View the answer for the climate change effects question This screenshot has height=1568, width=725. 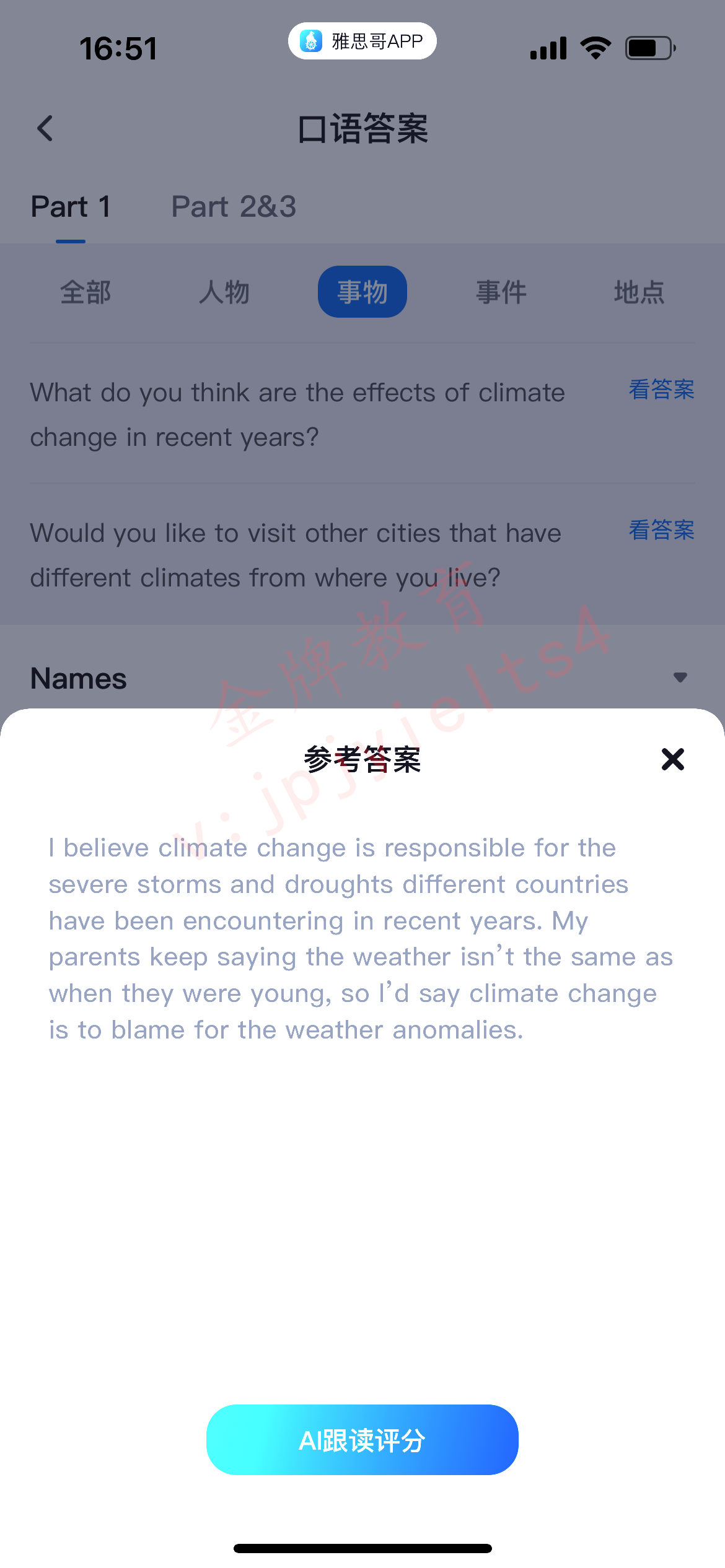click(x=661, y=390)
